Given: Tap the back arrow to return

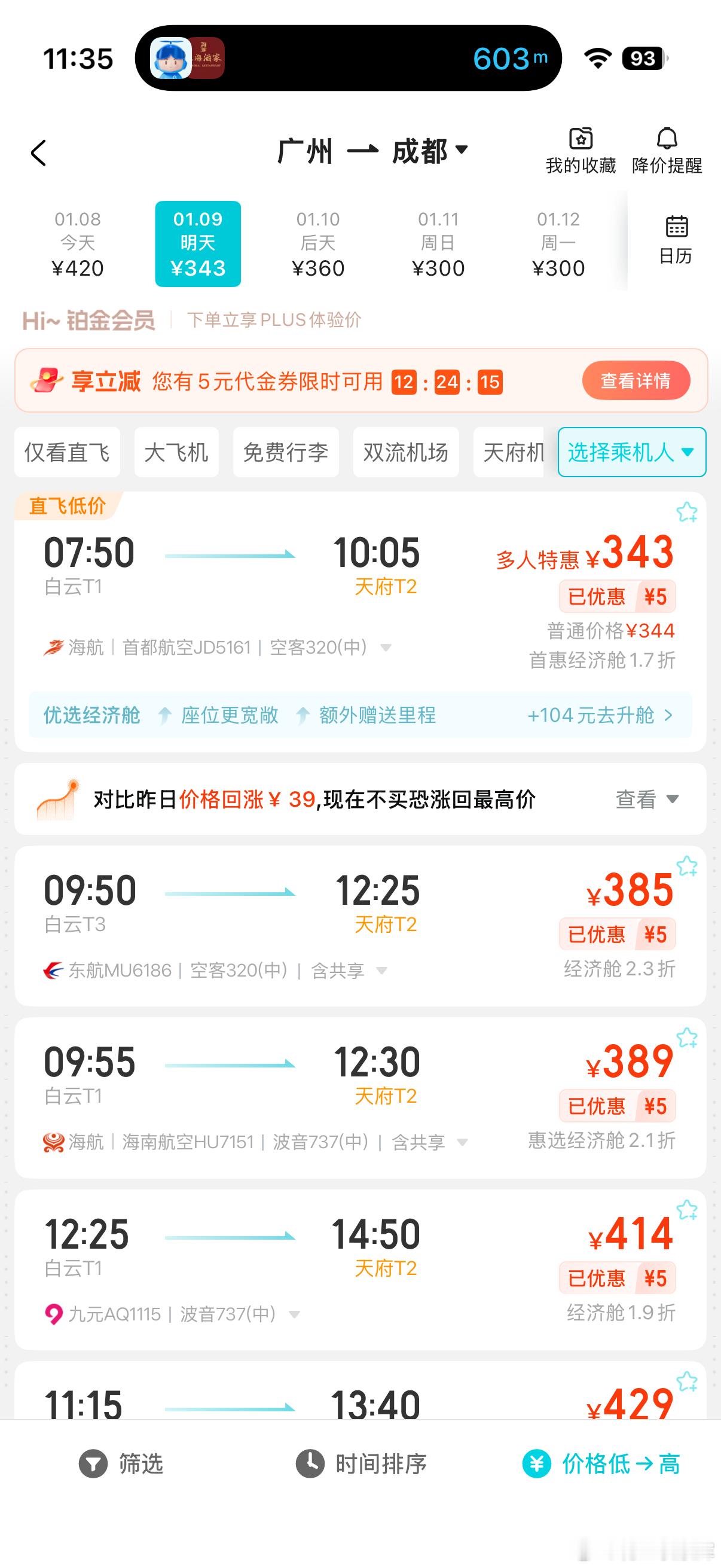Looking at the screenshot, I should coord(38,152).
